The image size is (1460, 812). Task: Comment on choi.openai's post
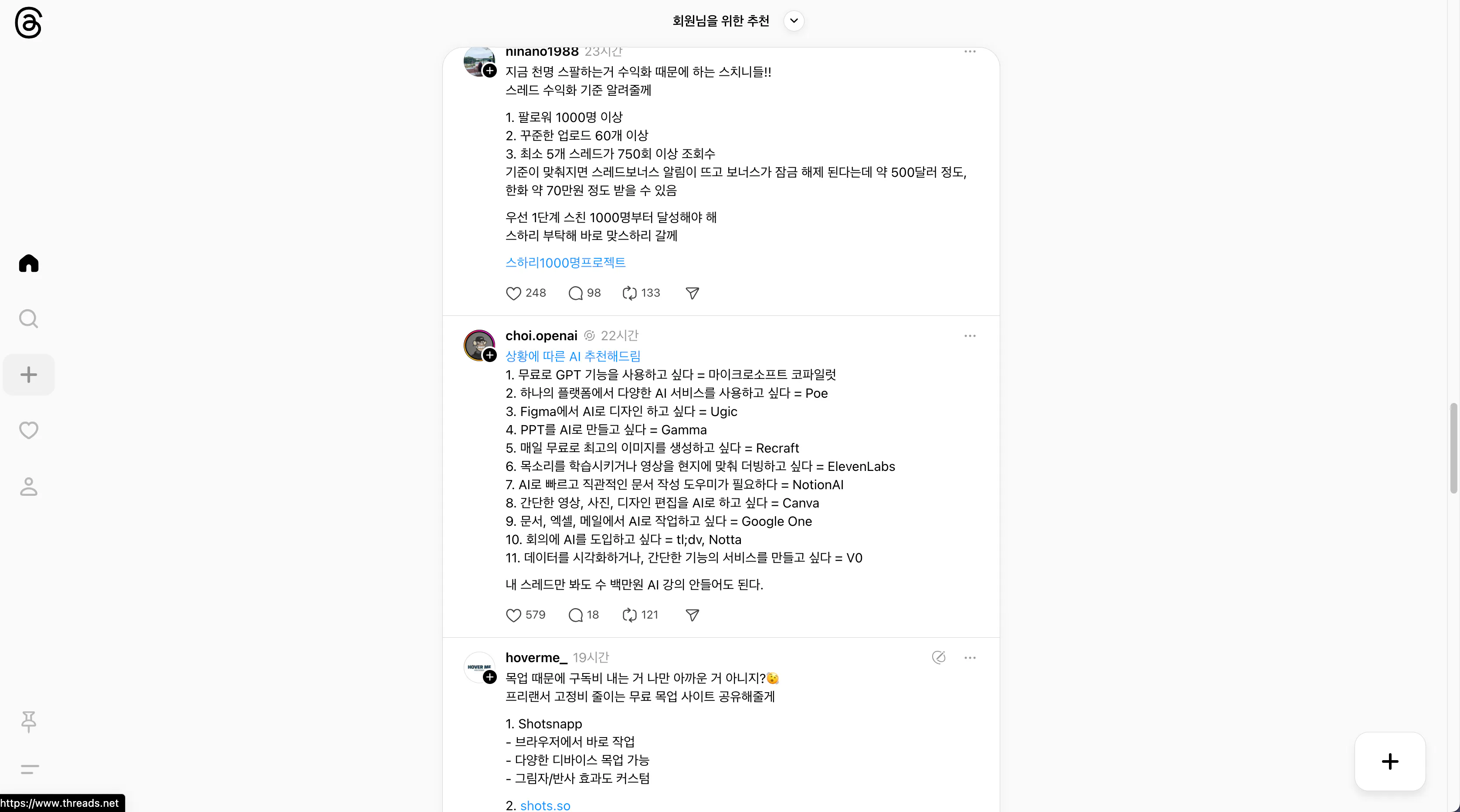tap(575, 616)
